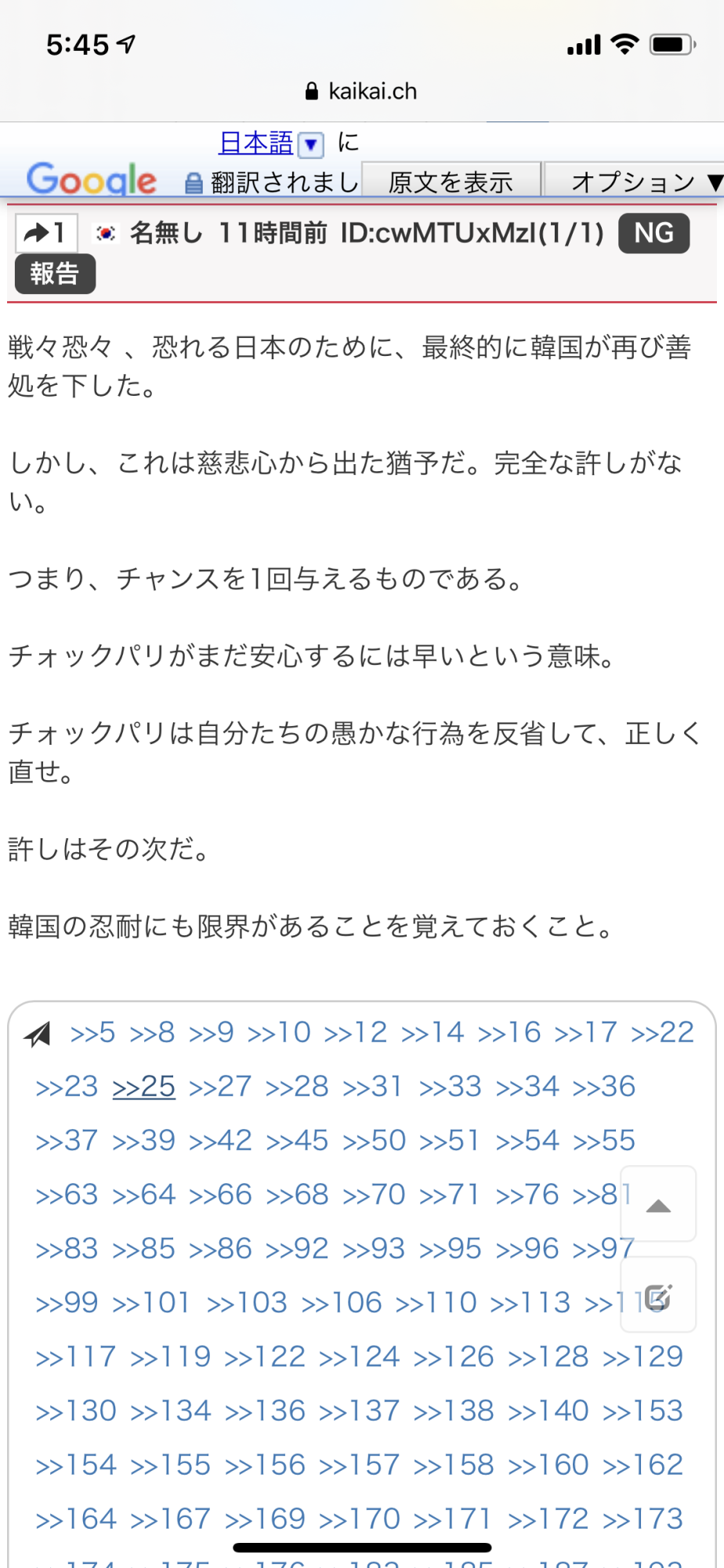Screen dimensions: 724x1568
Task: Open the write comment floating button
Action: coord(658,1297)
